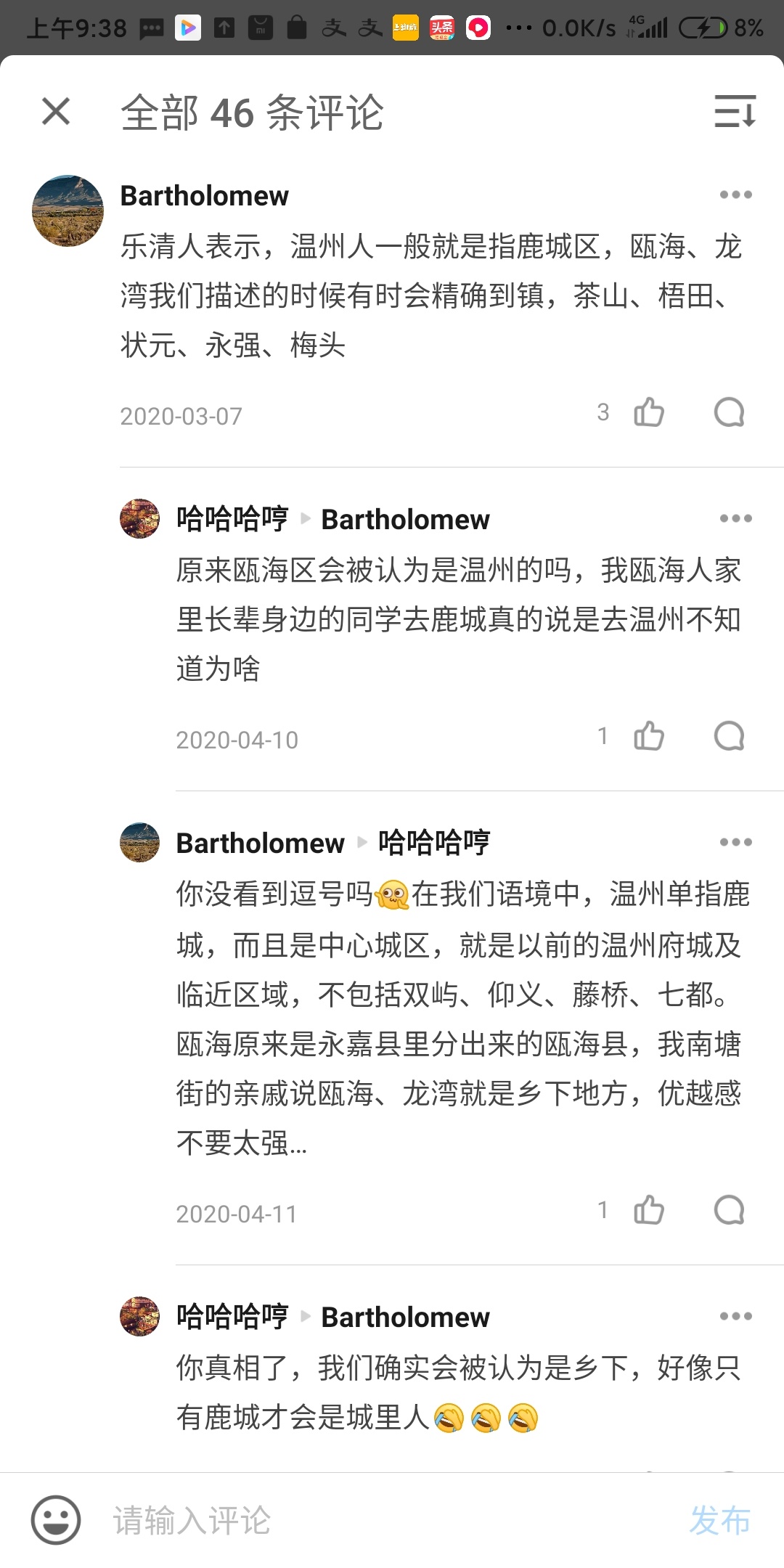Like Bartholomew's comment dated 2020-03-07
Viewport: 784px width, 1568px height.
tap(648, 412)
